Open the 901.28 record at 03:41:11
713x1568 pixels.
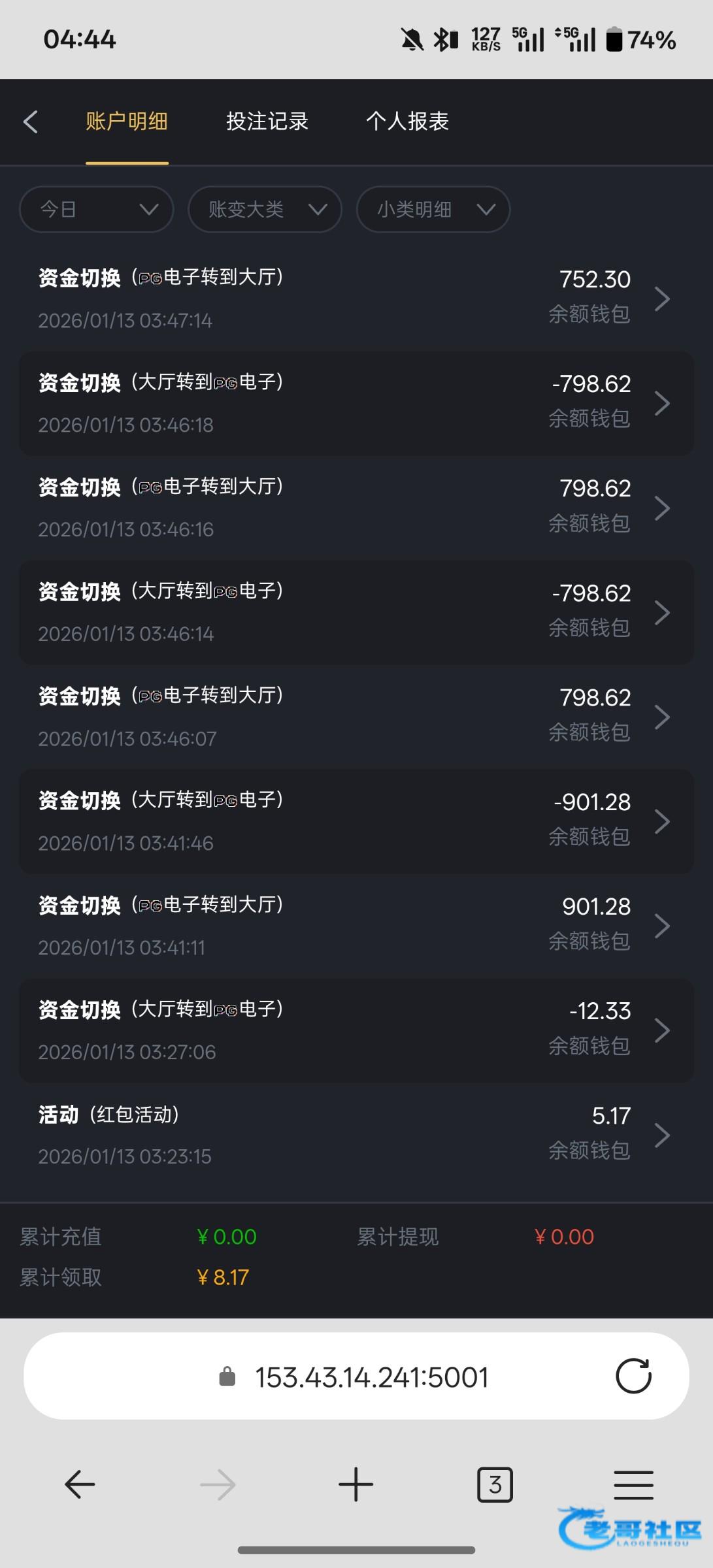click(356, 926)
